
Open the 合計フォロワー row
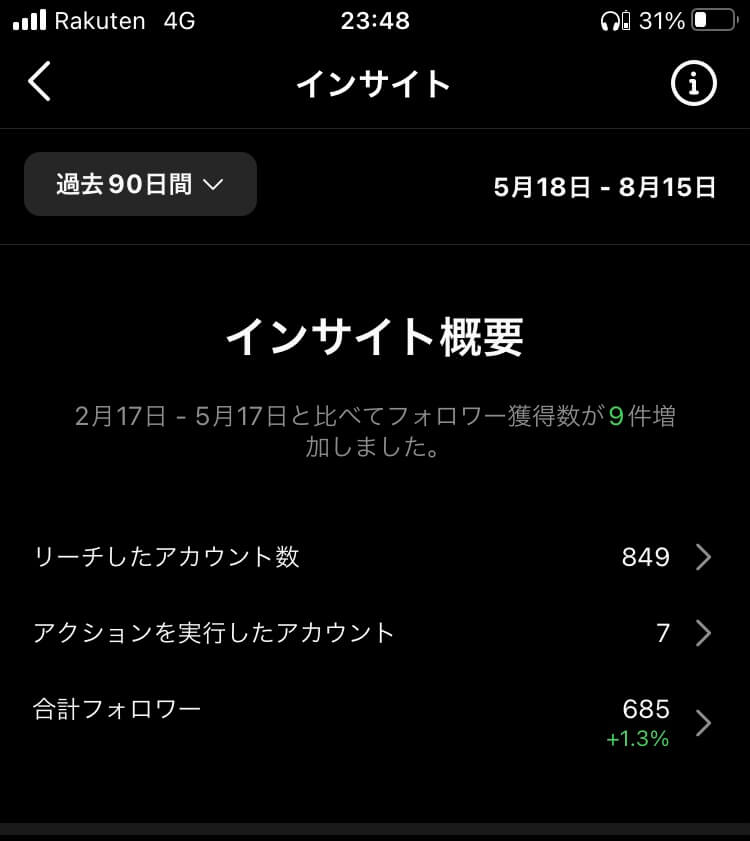(374, 721)
